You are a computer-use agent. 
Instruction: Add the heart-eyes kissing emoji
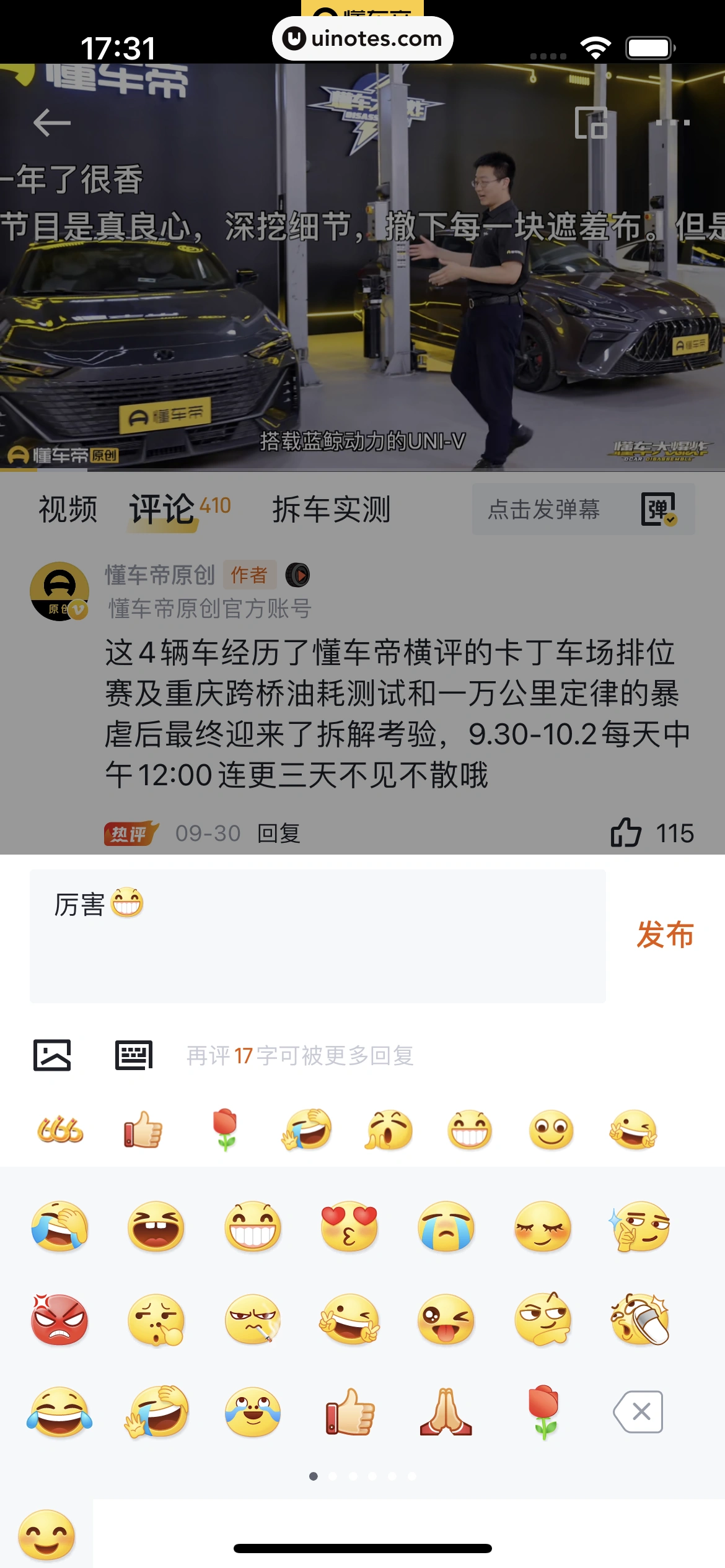tap(349, 1227)
